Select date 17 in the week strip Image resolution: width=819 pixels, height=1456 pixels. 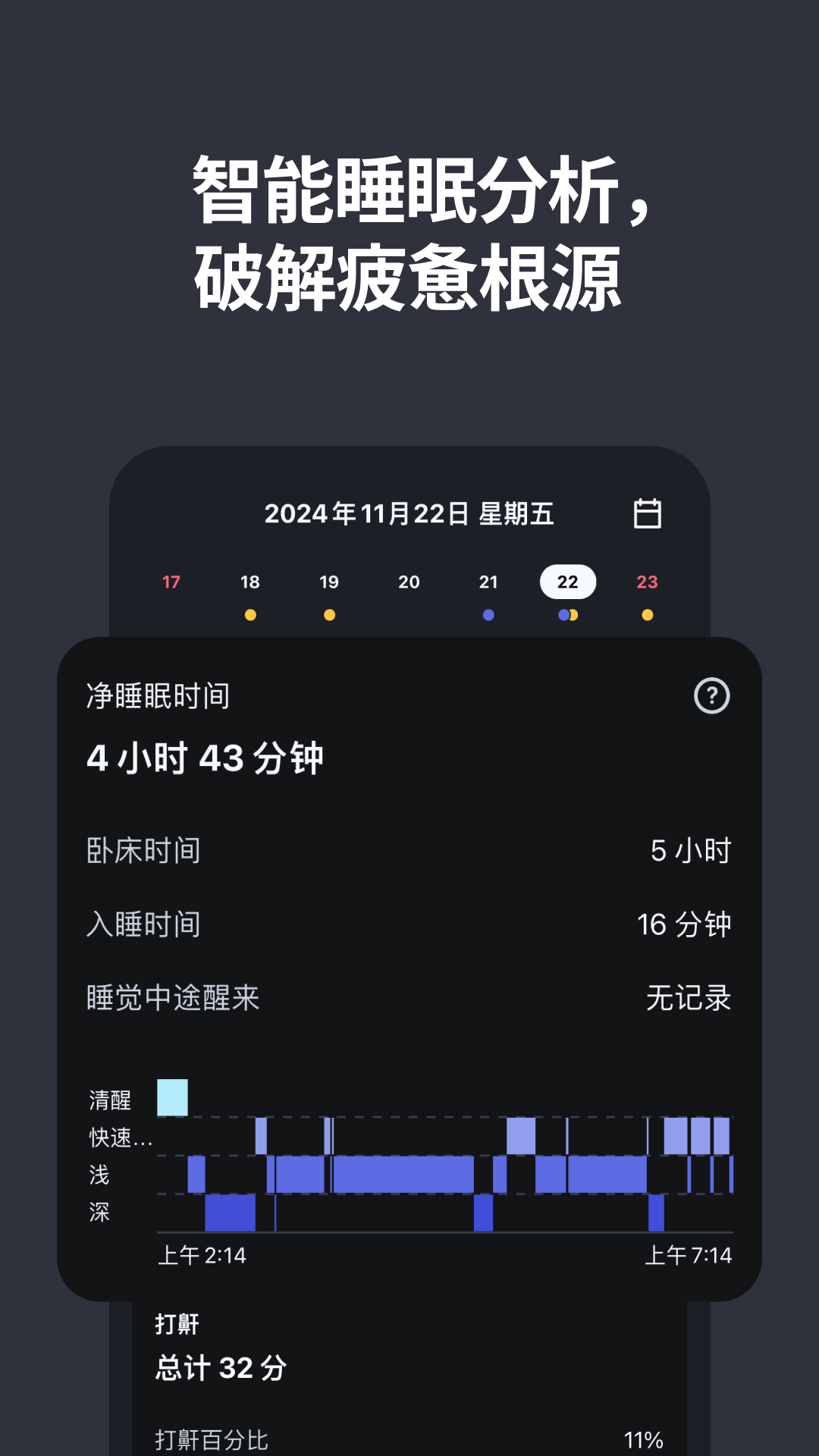171,582
